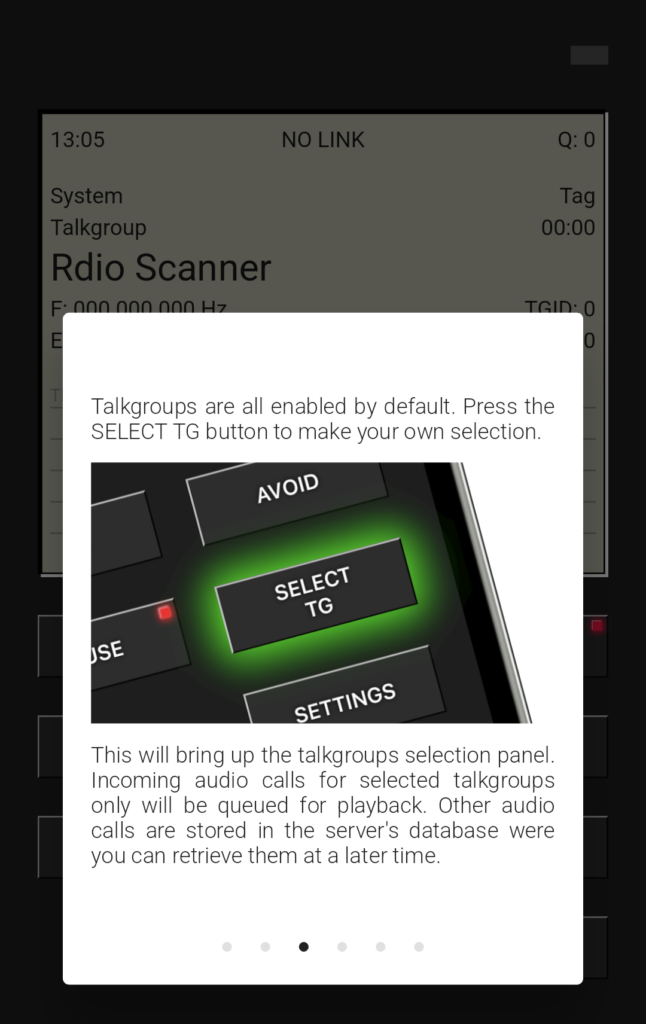Image resolution: width=646 pixels, height=1024 pixels.
Task: Jump to the second tutorial page dot
Action: 265,946
